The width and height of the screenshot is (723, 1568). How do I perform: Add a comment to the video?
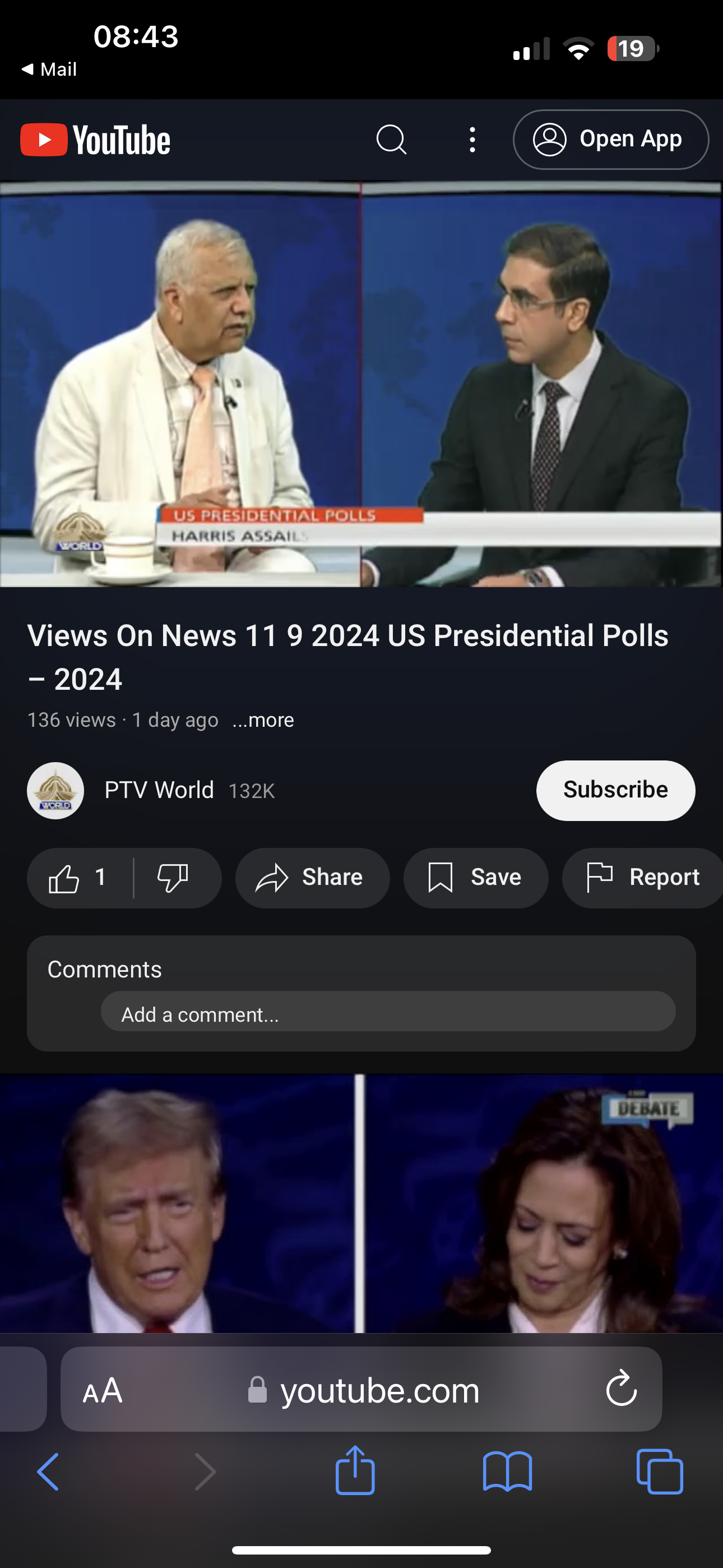[388, 1014]
